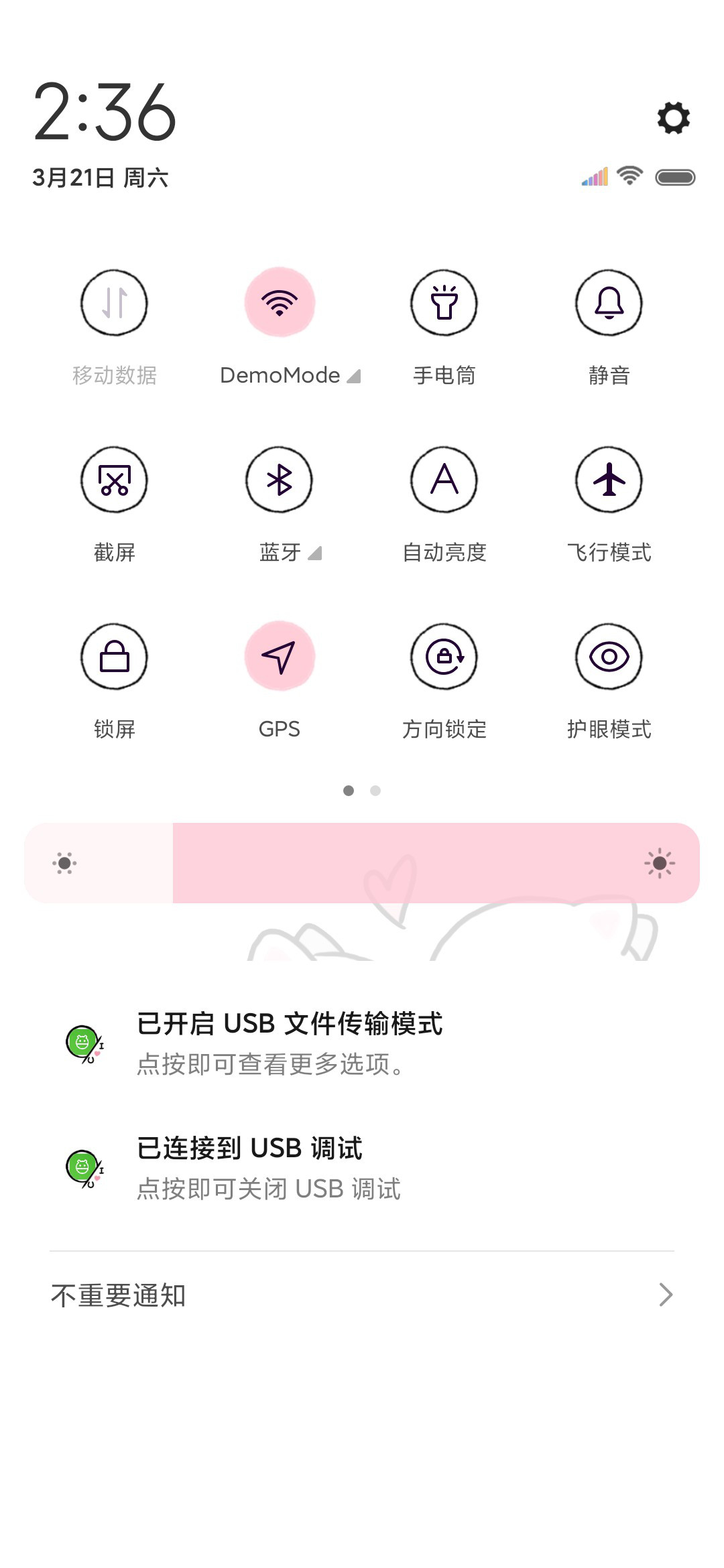Image resolution: width=724 pixels, height=1568 pixels.
Task: Switch on 飞行模式 airplane mode
Action: tap(609, 480)
